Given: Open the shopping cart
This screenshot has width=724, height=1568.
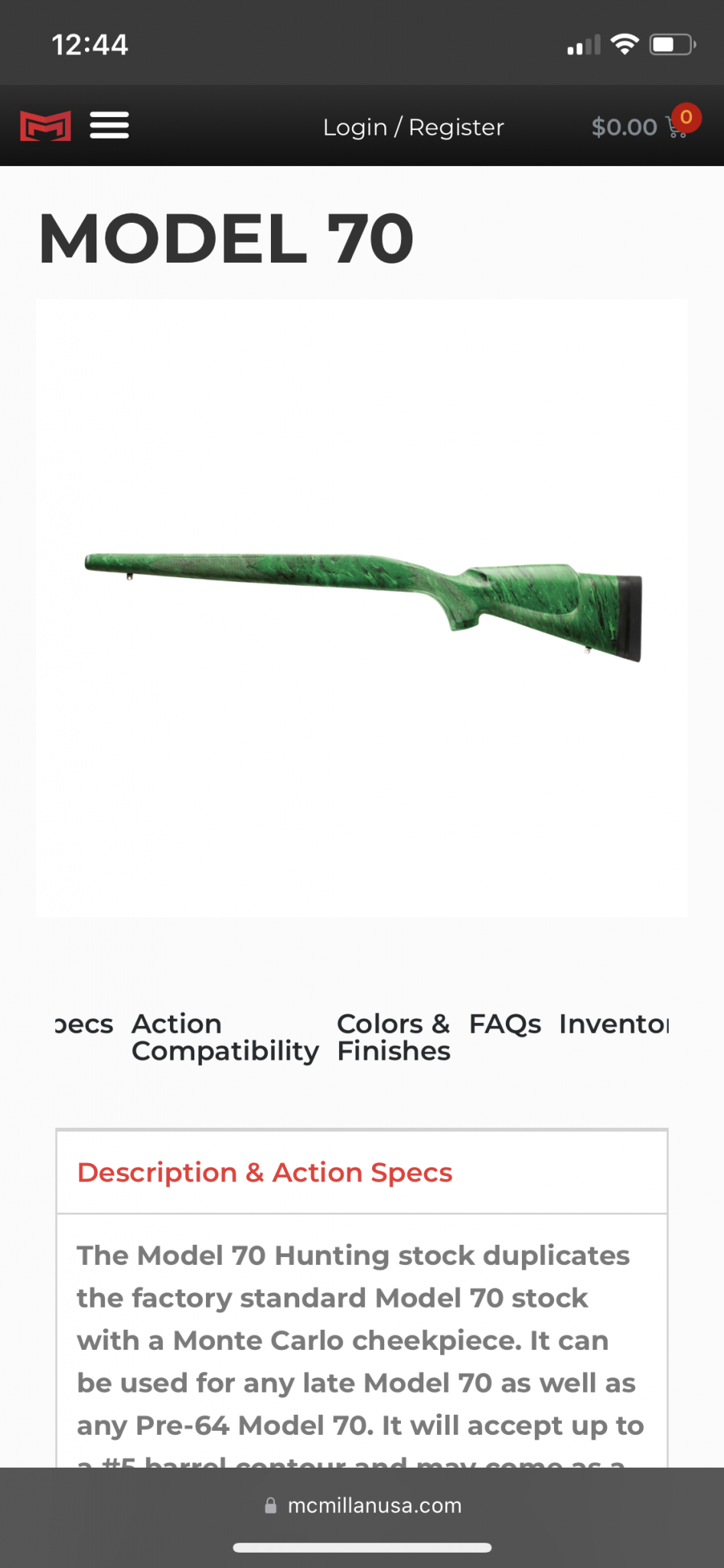Looking at the screenshot, I should [x=677, y=126].
